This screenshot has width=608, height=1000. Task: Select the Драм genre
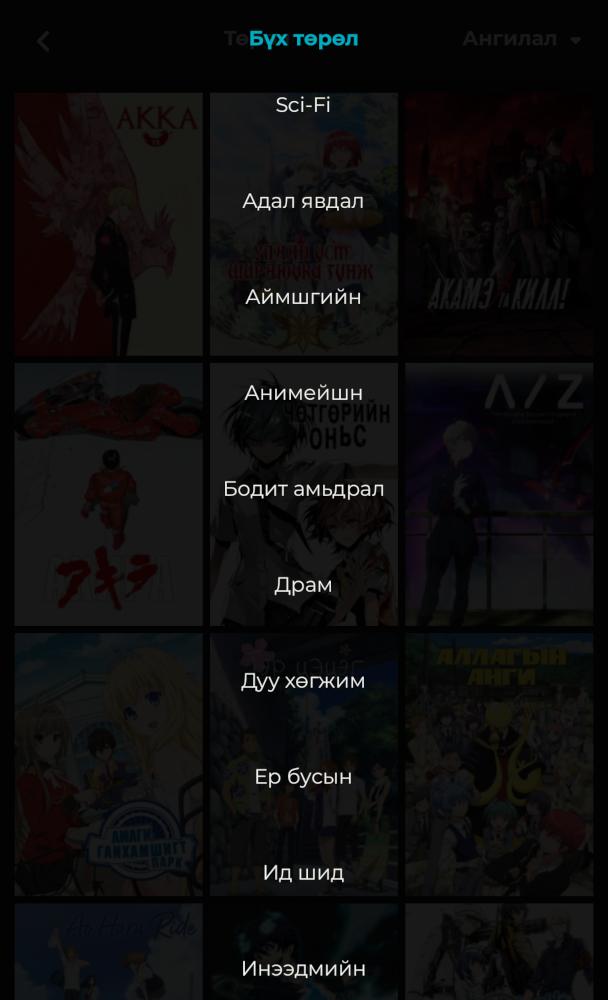point(303,585)
